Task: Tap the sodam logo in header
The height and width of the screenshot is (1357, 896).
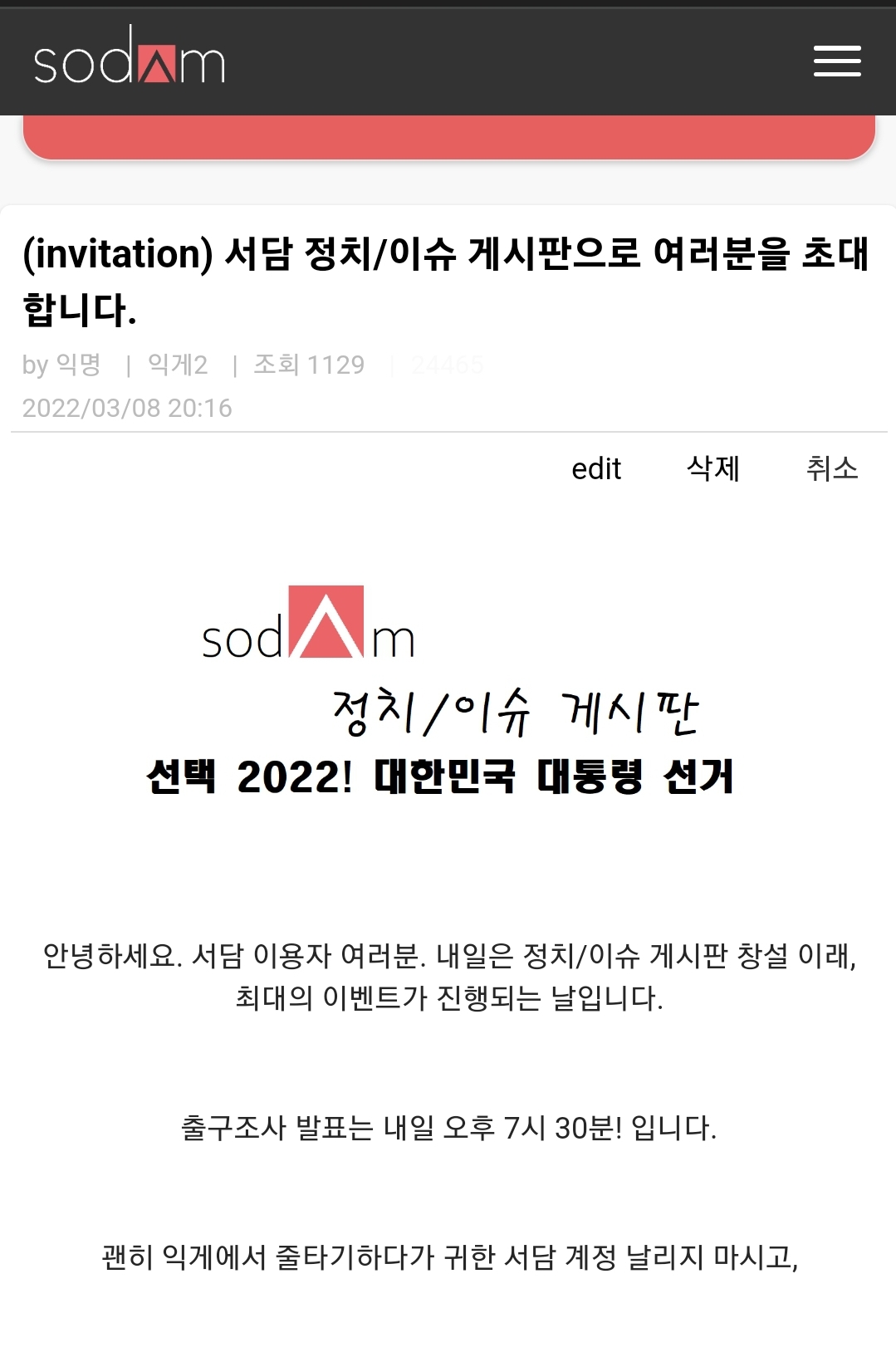Action: coord(129,58)
